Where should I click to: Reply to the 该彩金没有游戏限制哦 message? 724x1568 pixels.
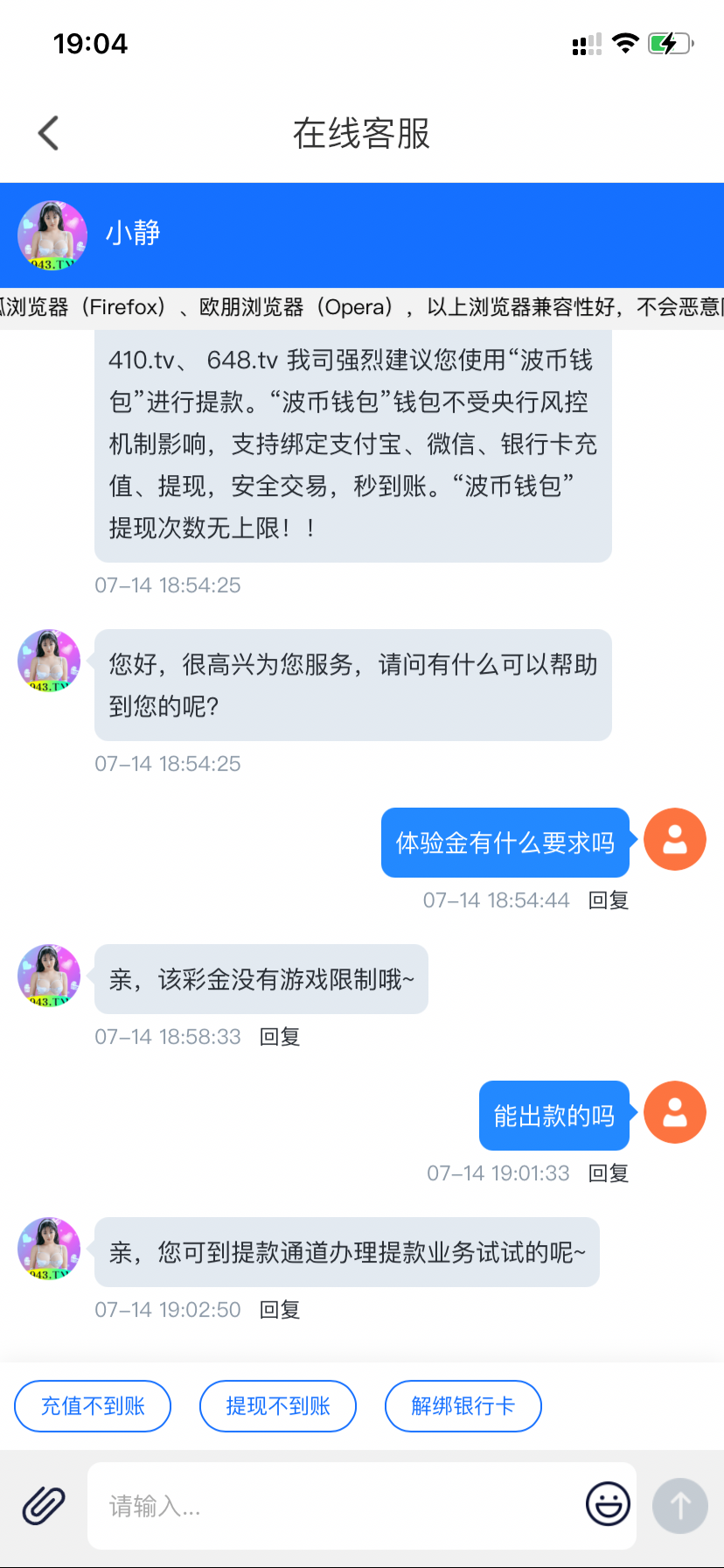[280, 1037]
